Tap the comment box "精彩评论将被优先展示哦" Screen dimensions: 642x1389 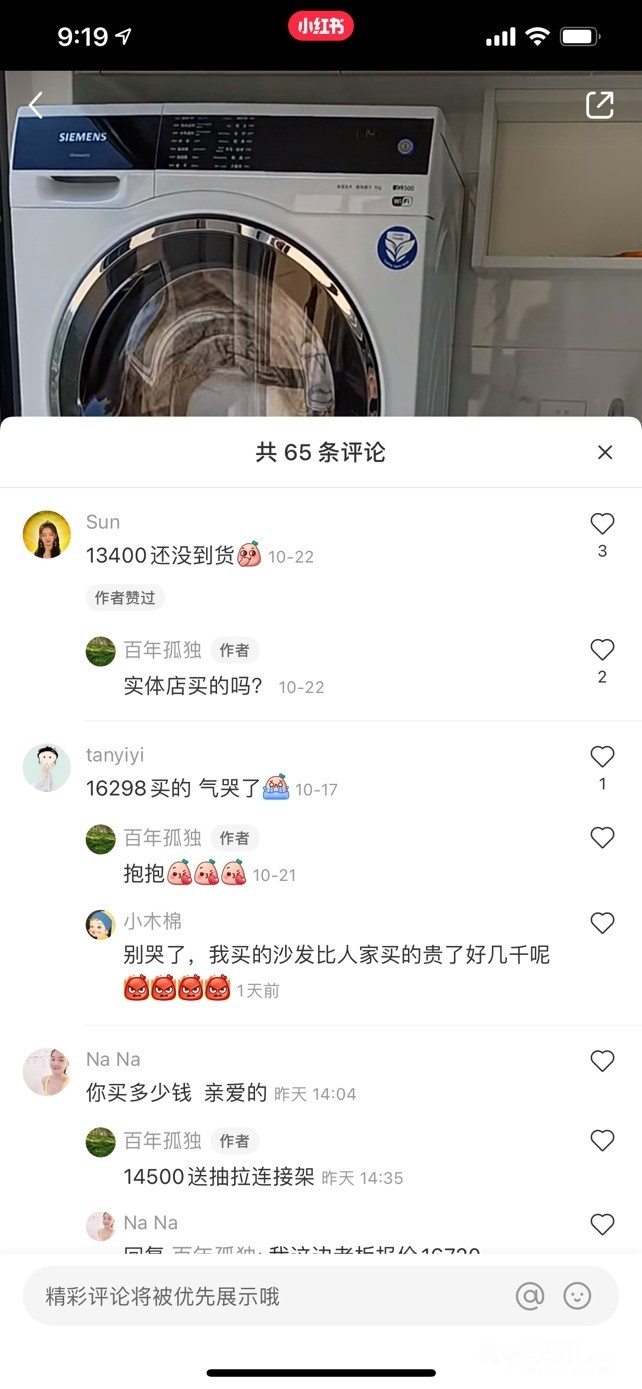[x=260, y=1297]
